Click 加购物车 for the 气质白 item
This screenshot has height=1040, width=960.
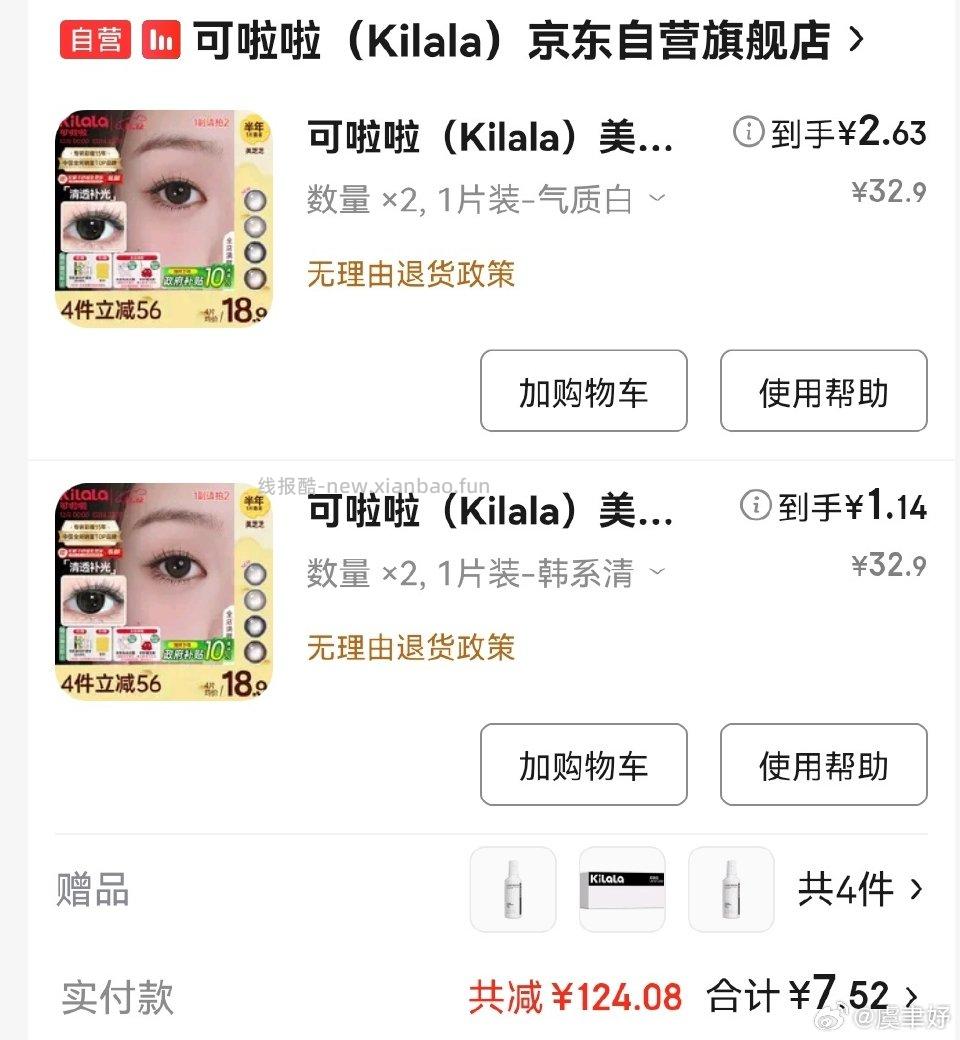tap(583, 391)
